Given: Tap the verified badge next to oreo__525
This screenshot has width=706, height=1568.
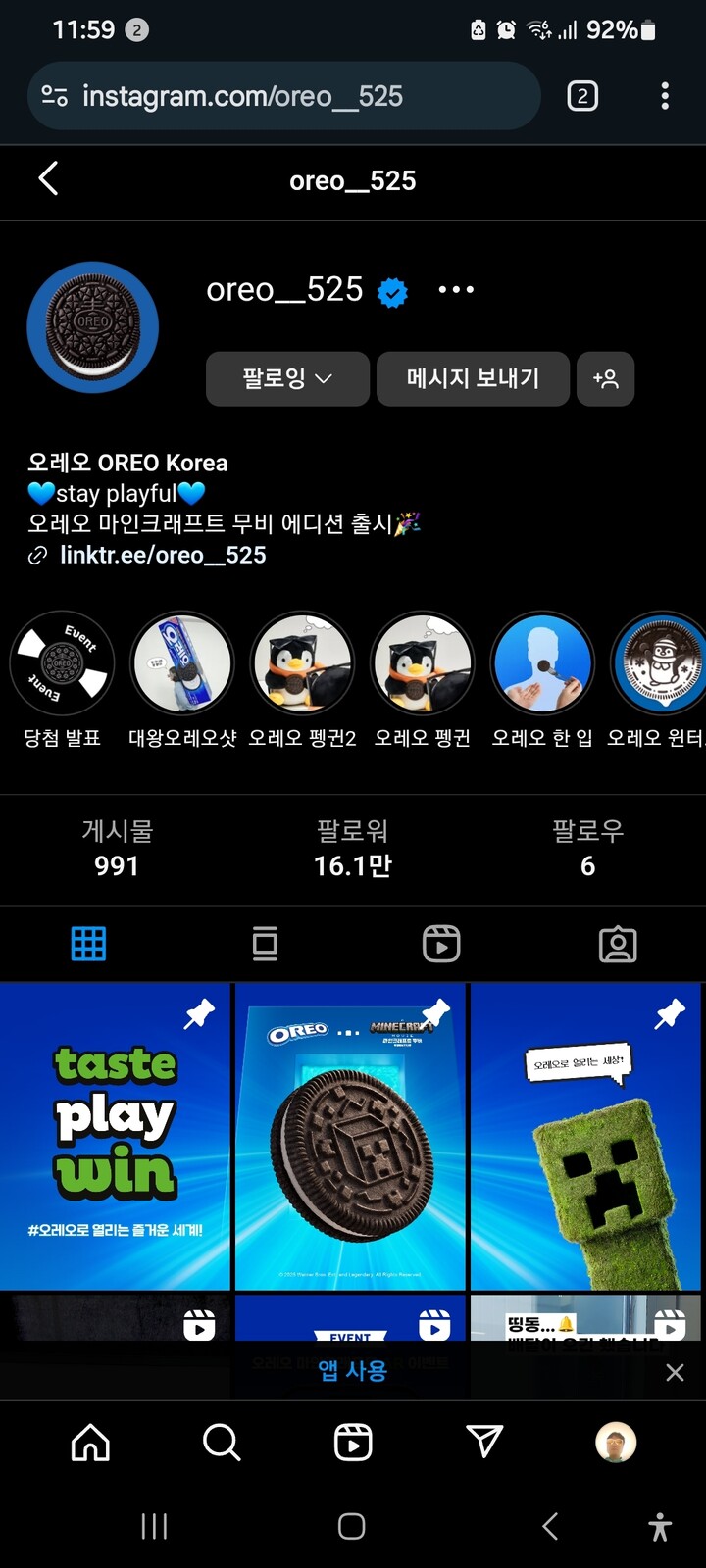Looking at the screenshot, I should click(392, 290).
